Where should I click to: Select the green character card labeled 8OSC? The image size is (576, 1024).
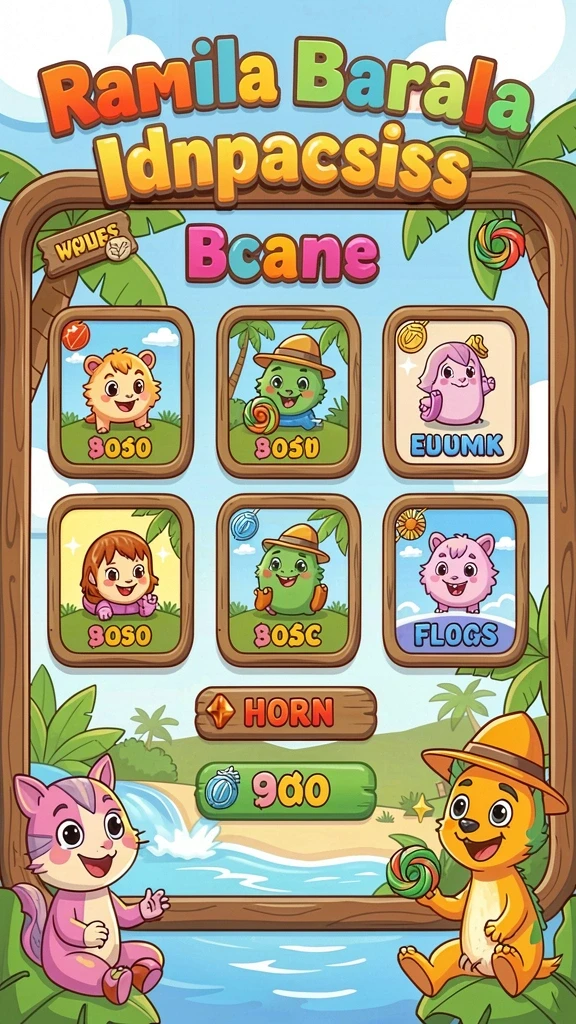288,580
